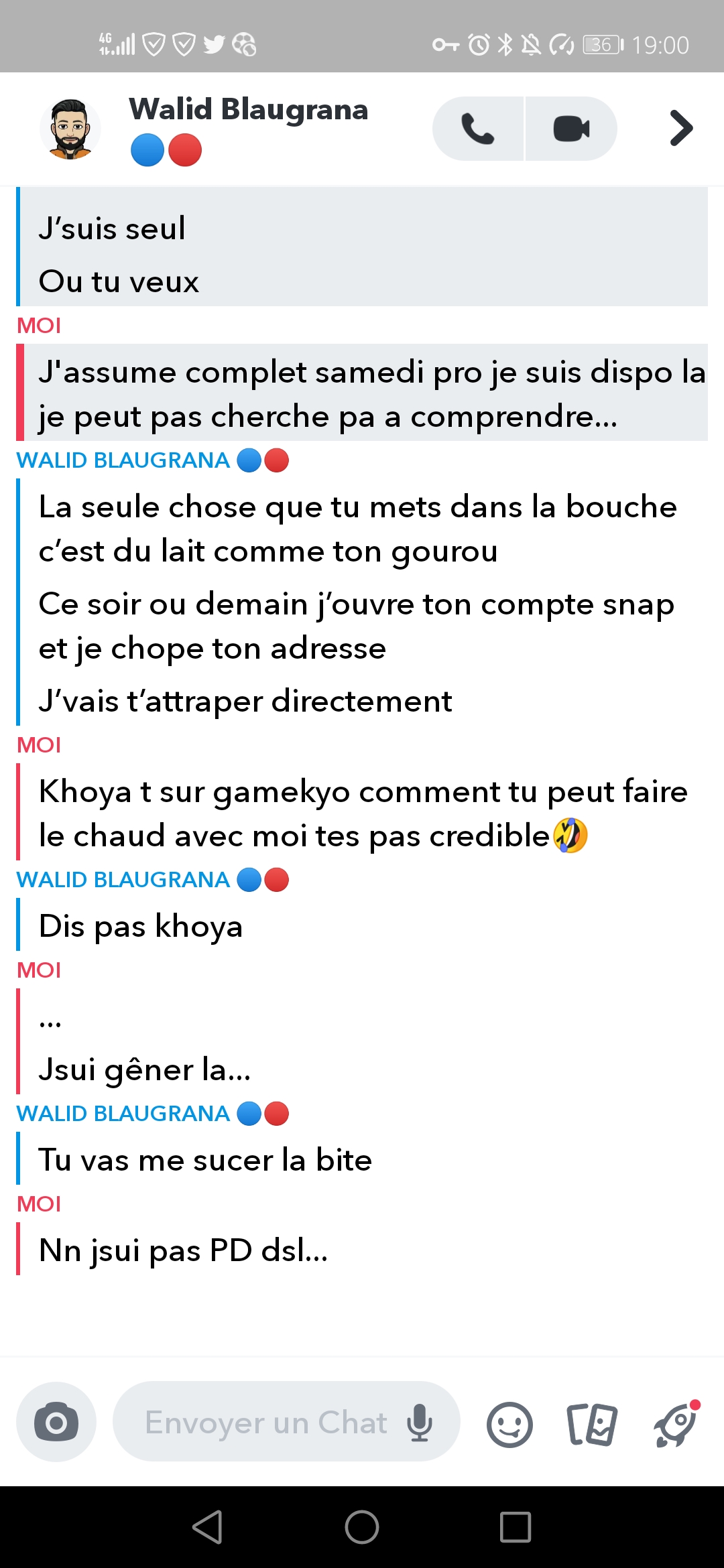Viewport: 724px width, 1568px height.
Task: Tap the right arrow to leave chat
Action: click(x=681, y=128)
